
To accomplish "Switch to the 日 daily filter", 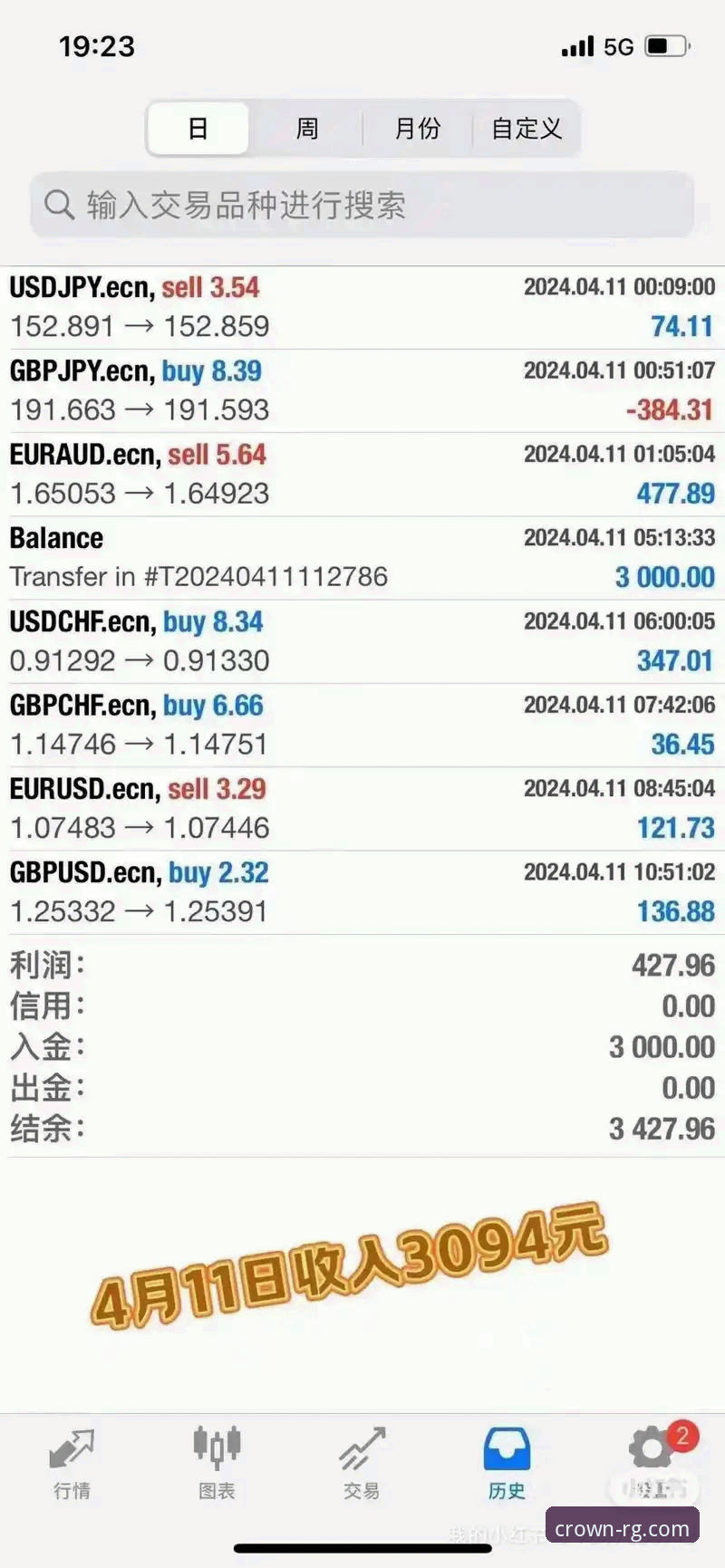I will tap(198, 129).
